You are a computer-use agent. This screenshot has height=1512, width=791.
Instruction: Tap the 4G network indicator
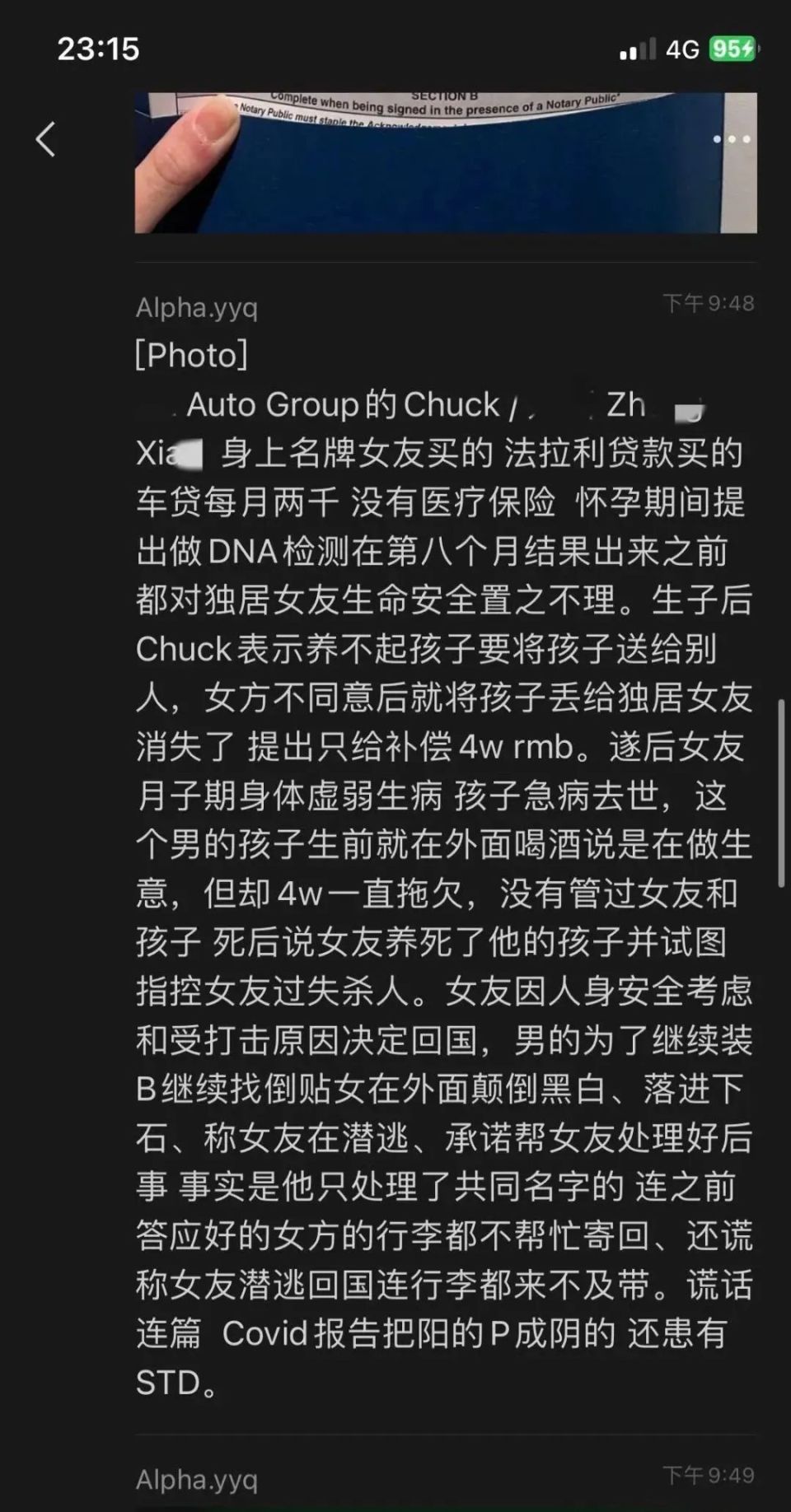coord(684,51)
